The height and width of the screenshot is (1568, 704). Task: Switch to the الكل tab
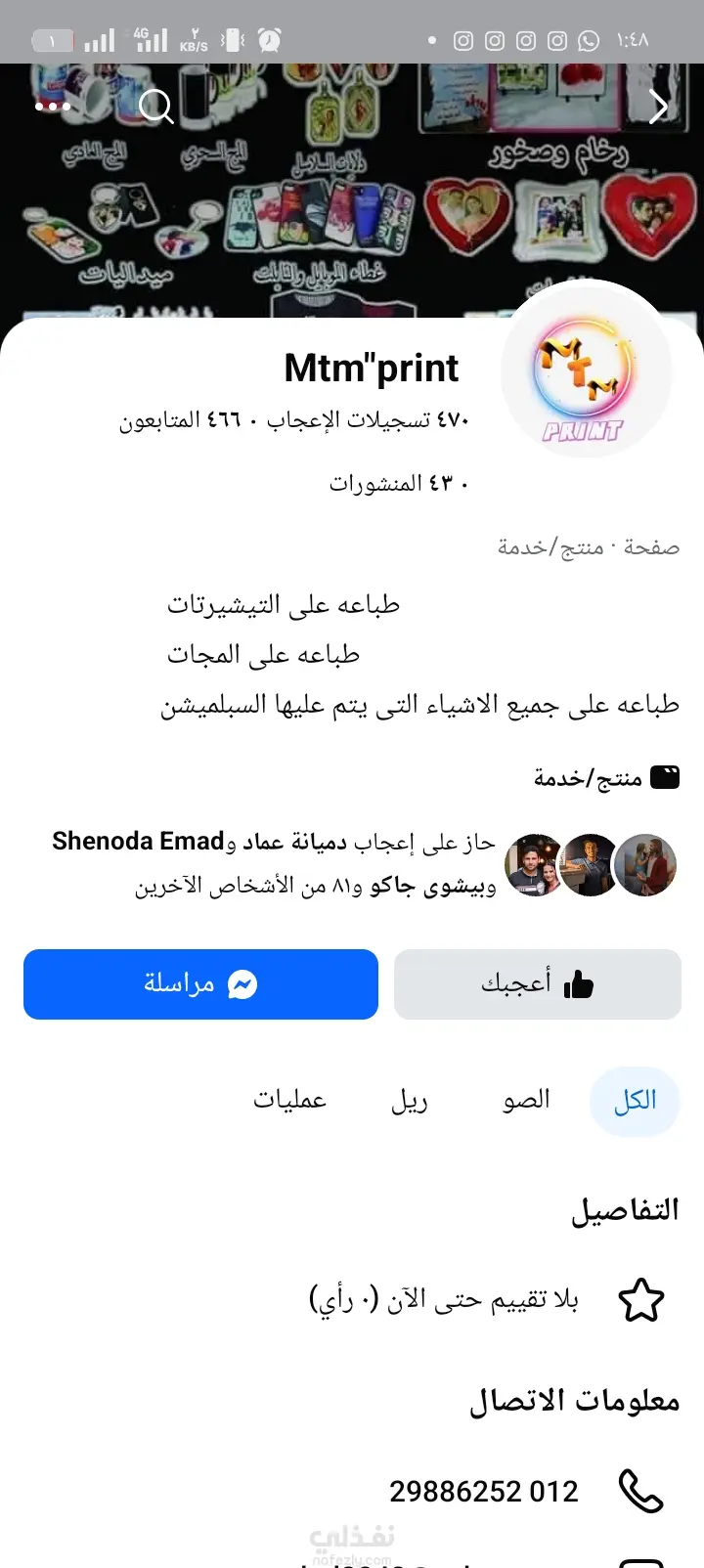point(635,1101)
